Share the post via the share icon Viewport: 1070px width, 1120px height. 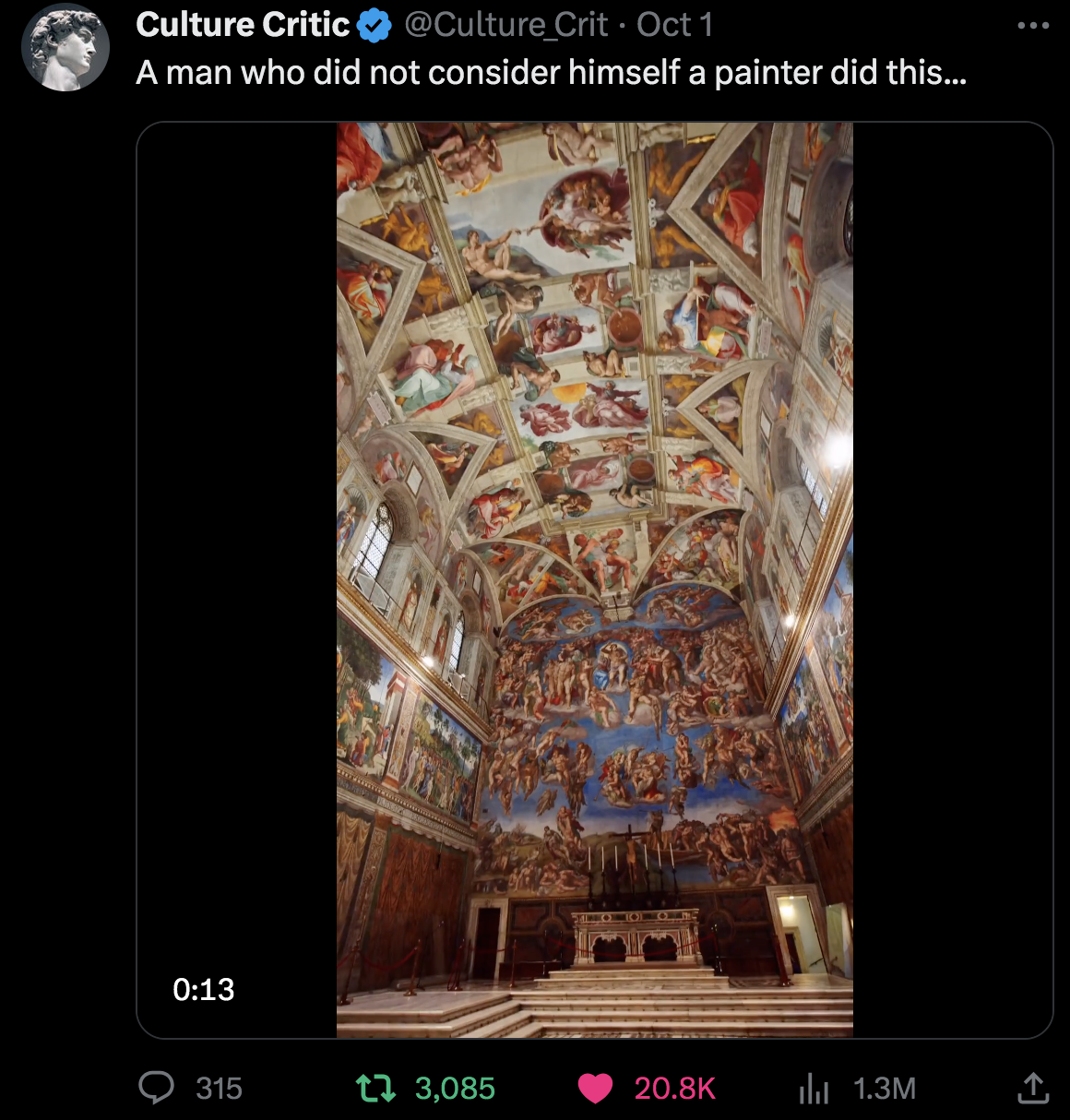(x=1032, y=1088)
